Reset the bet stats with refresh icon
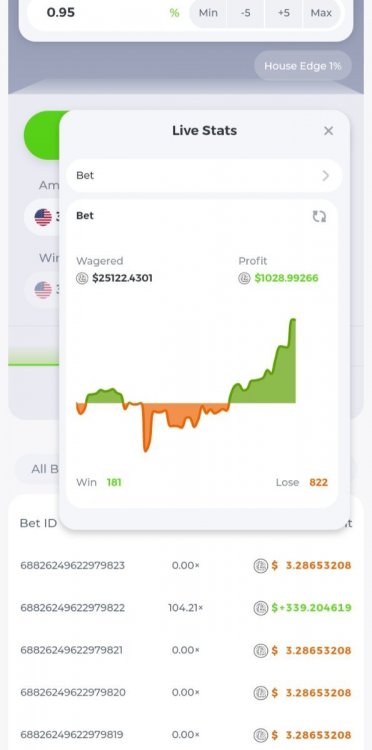372x750 pixels. (319, 216)
